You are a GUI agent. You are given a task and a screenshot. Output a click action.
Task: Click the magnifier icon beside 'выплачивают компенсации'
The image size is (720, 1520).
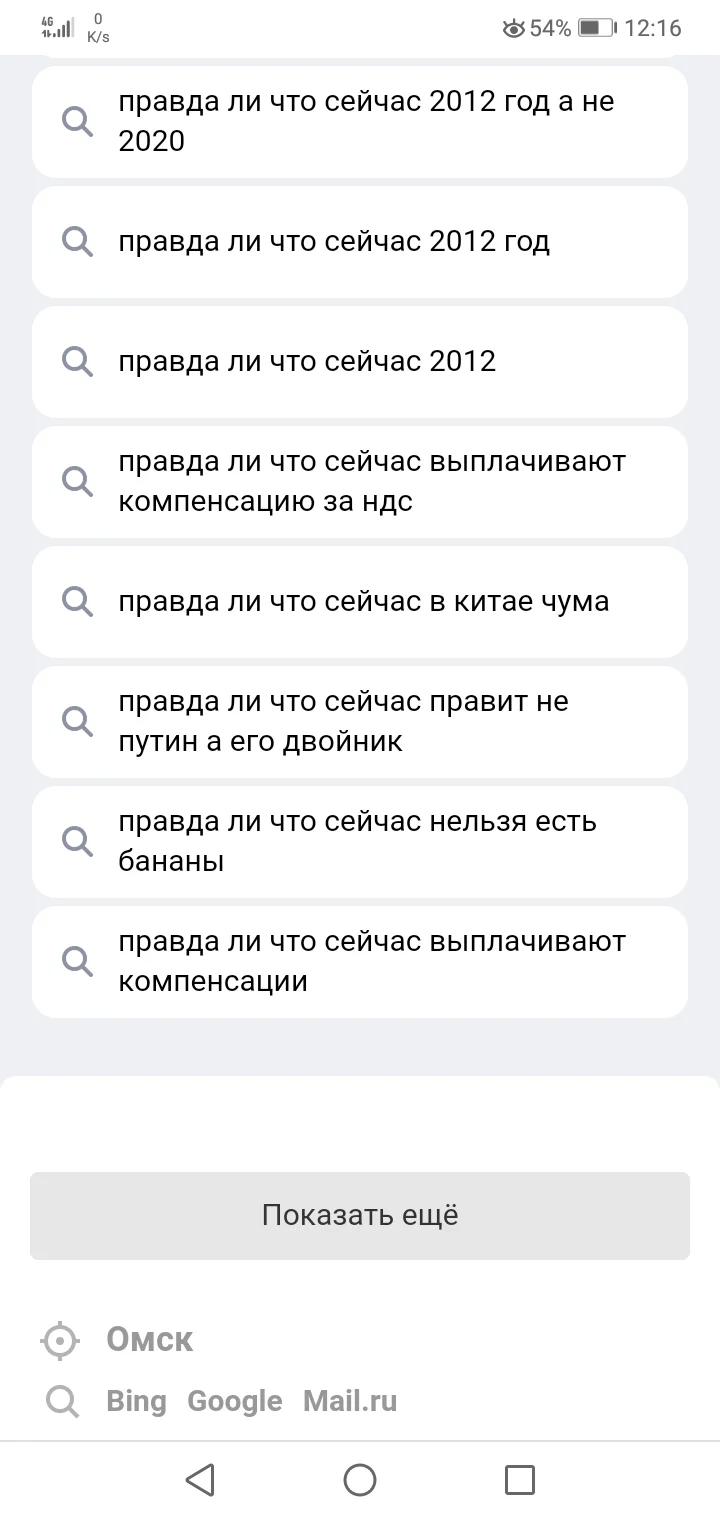click(x=77, y=961)
